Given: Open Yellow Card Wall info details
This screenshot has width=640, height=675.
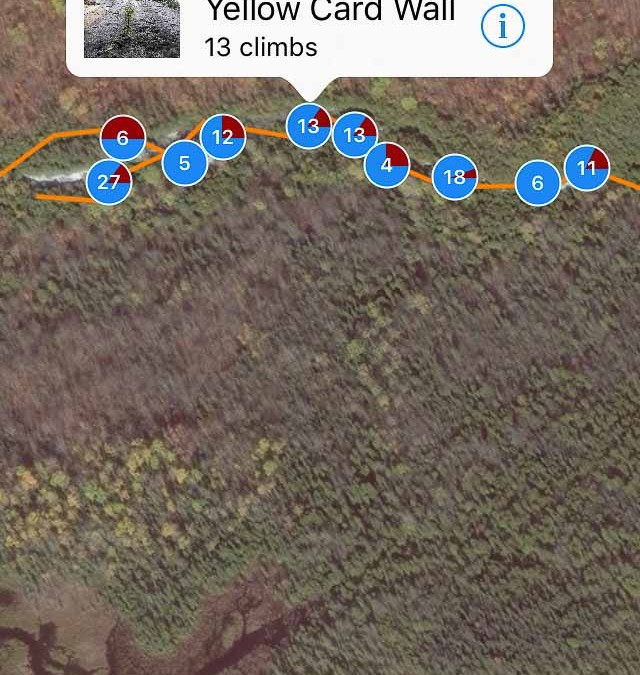Looking at the screenshot, I should [x=502, y=26].
